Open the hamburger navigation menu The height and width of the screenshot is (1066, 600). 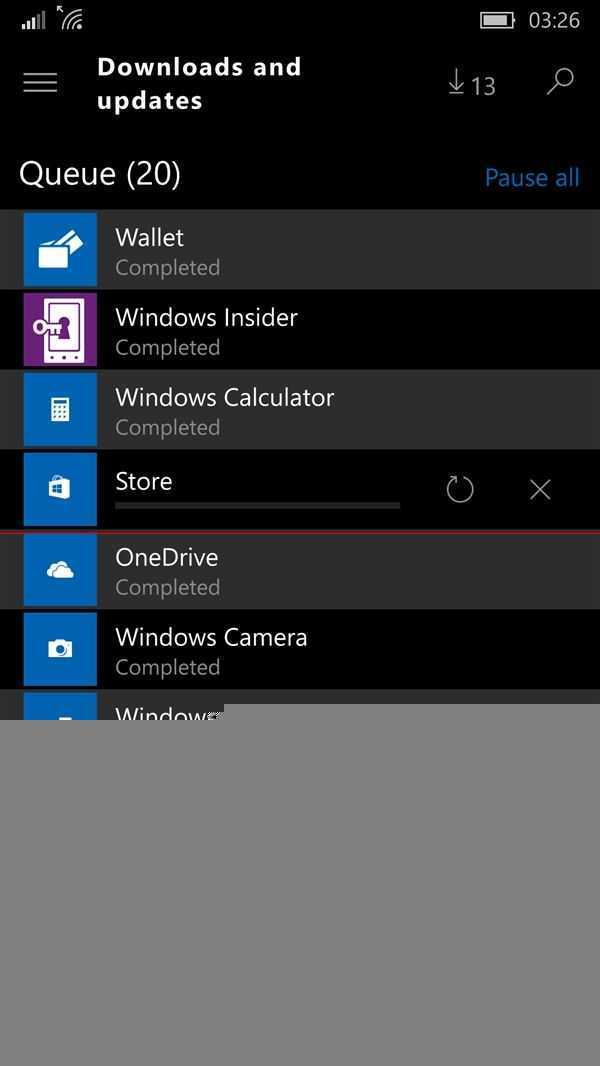(x=40, y=83)
